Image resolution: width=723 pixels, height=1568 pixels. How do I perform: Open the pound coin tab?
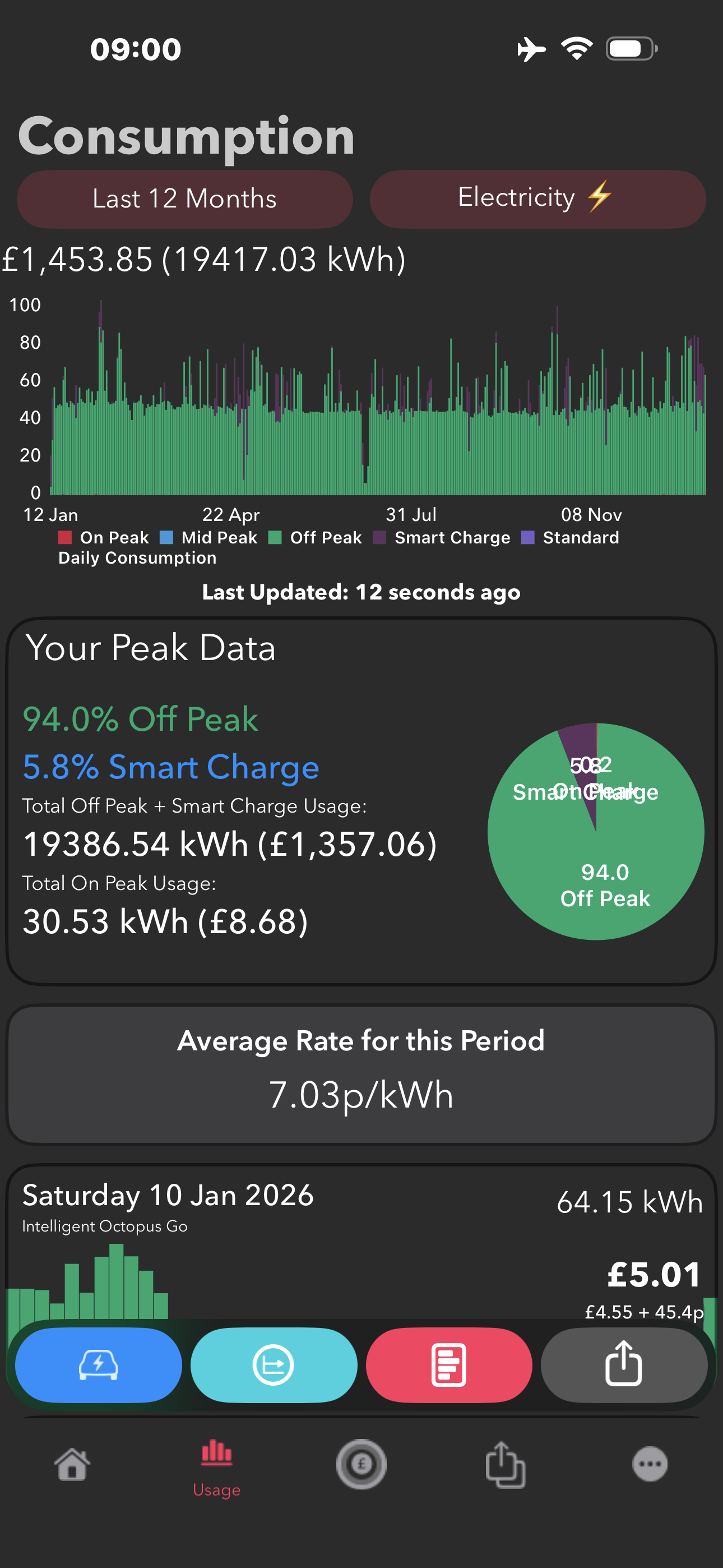(x=361, y=1464)
